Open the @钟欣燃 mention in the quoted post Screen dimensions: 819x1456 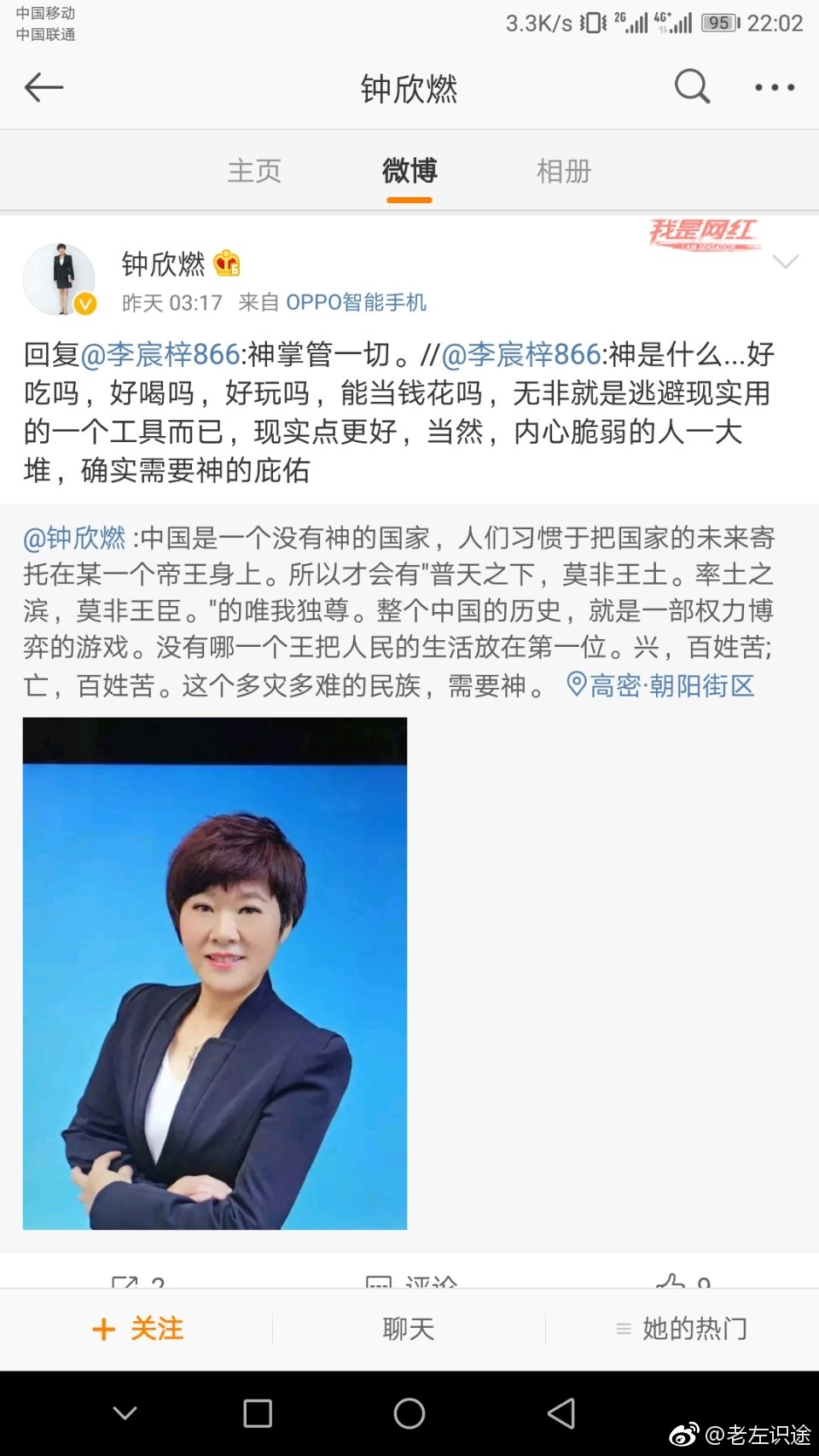[x=74, y=538]
